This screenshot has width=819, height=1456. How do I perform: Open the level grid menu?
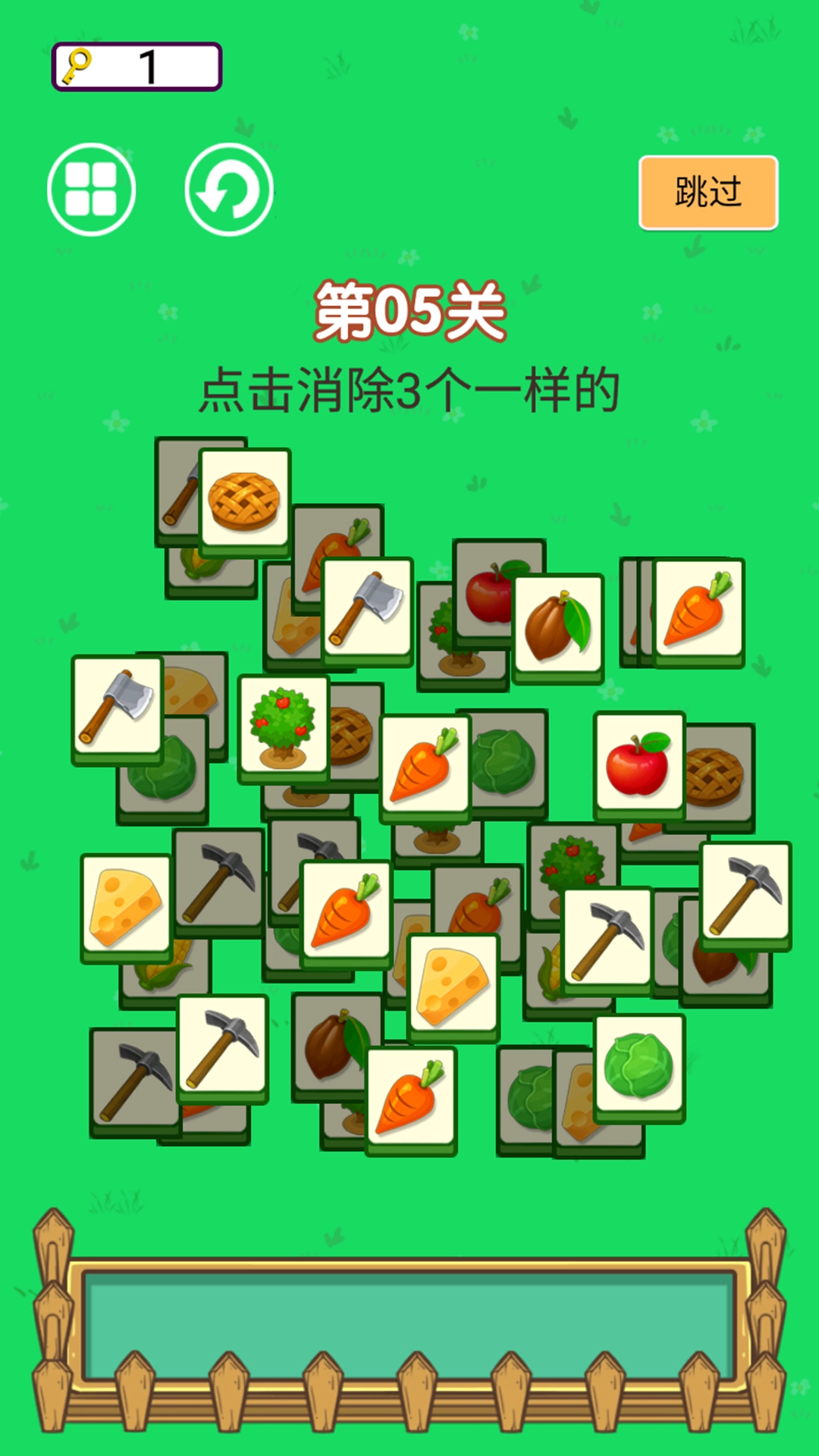coord(91,190)
